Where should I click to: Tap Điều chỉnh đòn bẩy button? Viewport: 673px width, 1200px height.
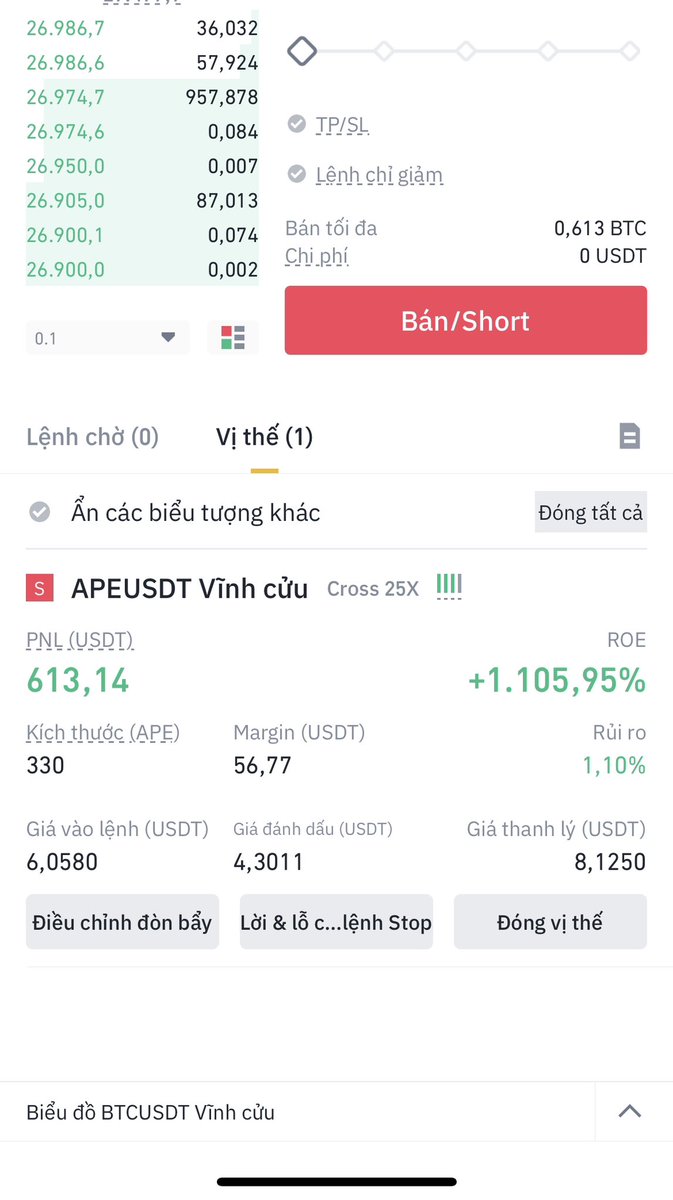click(x=122, y=922)
